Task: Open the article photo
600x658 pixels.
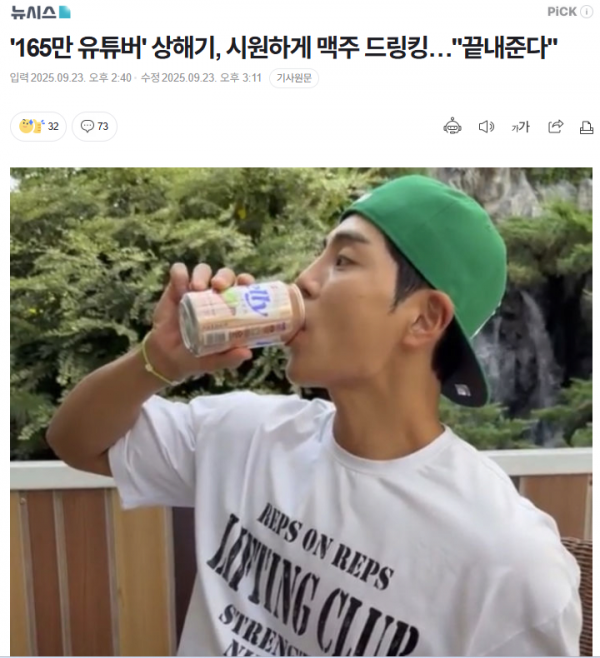Action: (300, 410)
